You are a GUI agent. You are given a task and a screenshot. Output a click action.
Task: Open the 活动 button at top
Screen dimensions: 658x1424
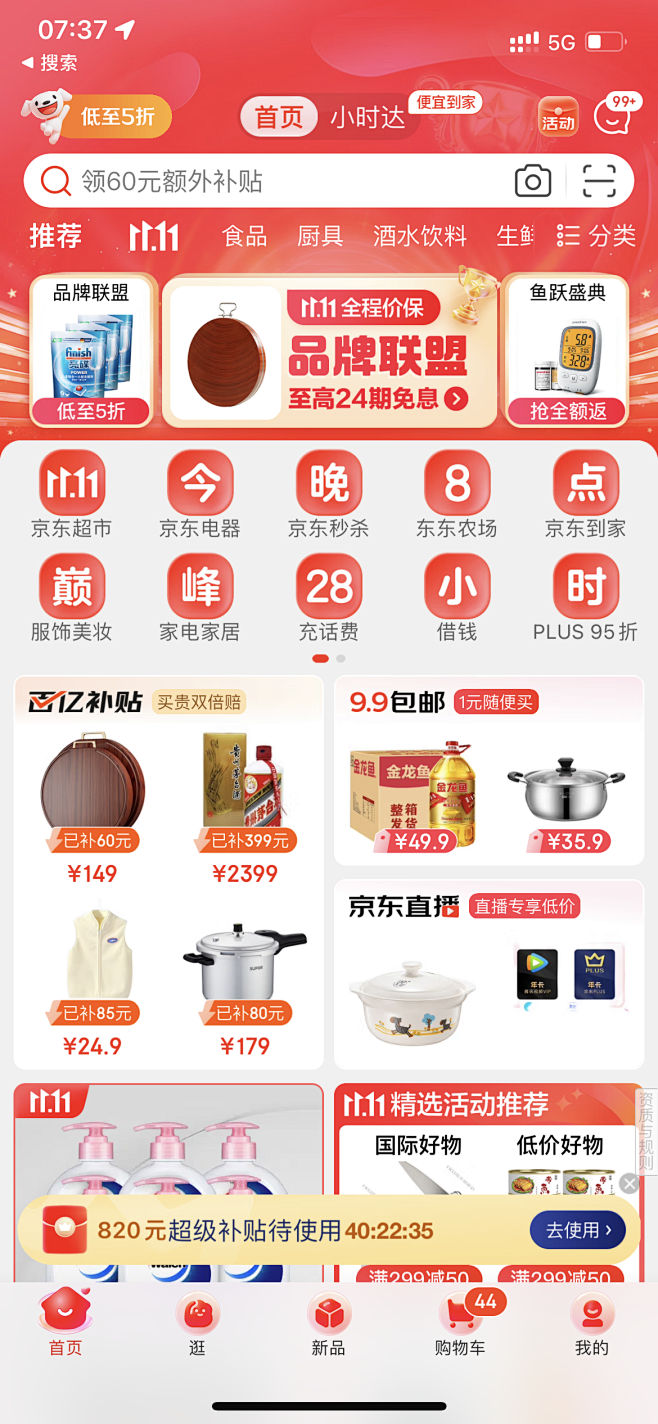tap(558, 118)
